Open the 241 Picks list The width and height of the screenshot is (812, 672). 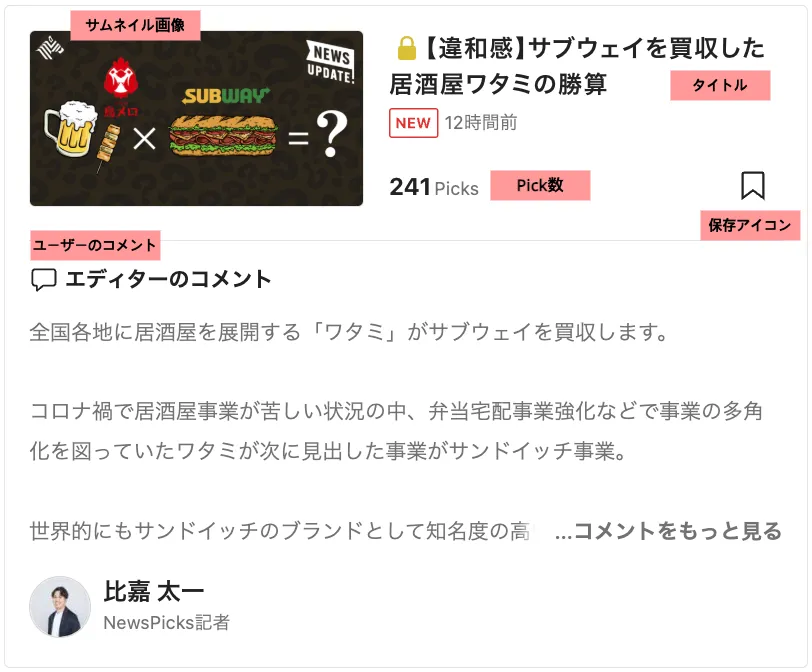pyautogui.click(x=434, y=187)
